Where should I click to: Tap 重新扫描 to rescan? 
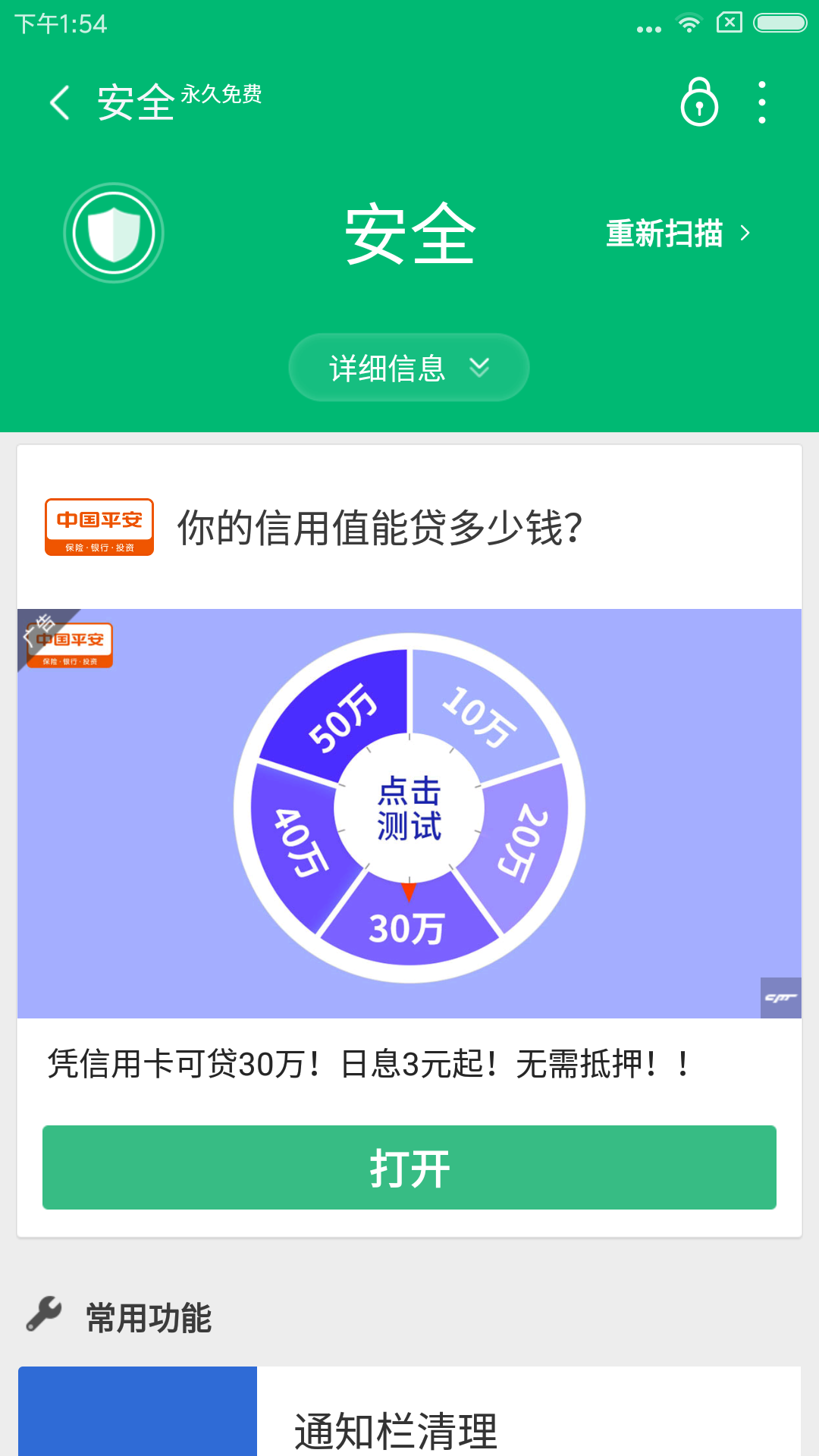coord(677,234)
